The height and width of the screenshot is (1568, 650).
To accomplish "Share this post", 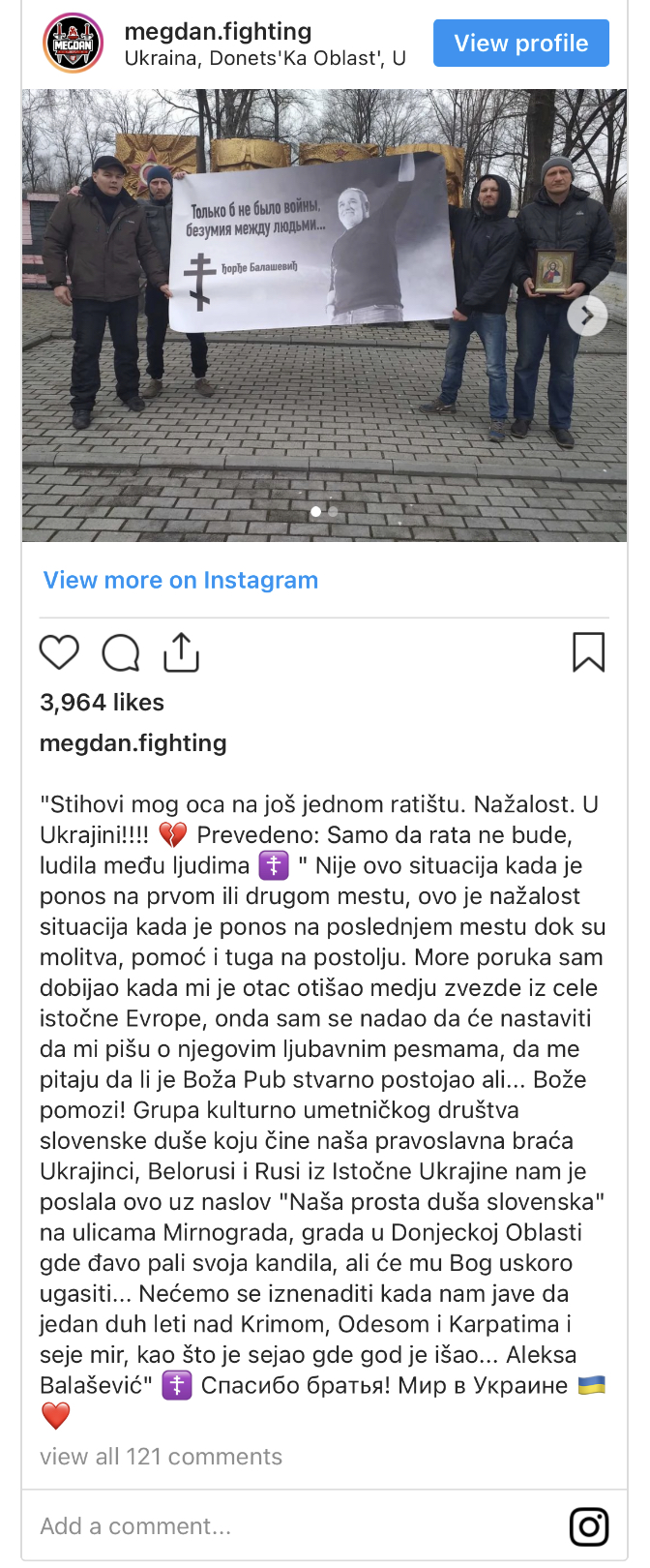I will 181,652.
